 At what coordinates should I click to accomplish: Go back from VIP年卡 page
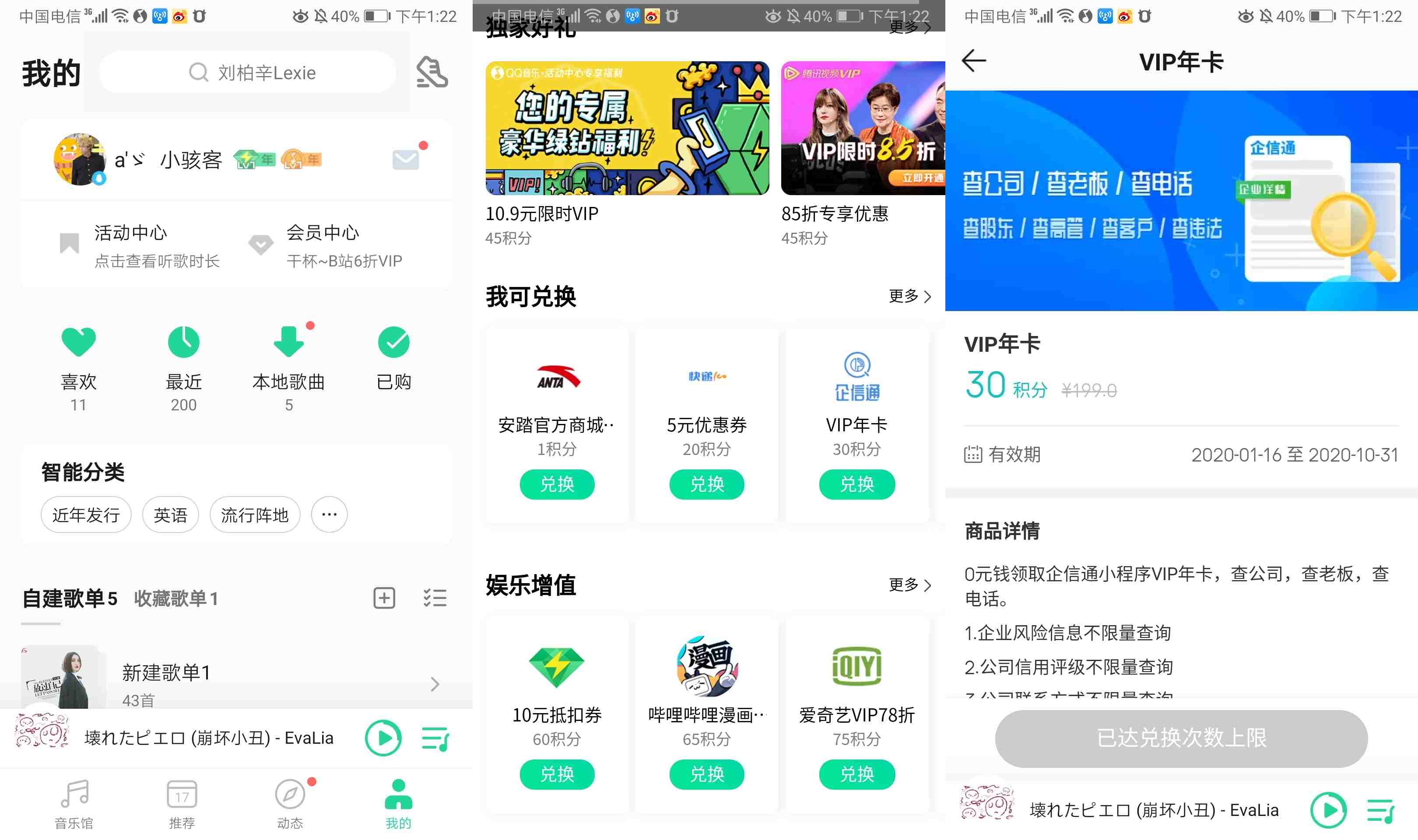pos(974,61)
